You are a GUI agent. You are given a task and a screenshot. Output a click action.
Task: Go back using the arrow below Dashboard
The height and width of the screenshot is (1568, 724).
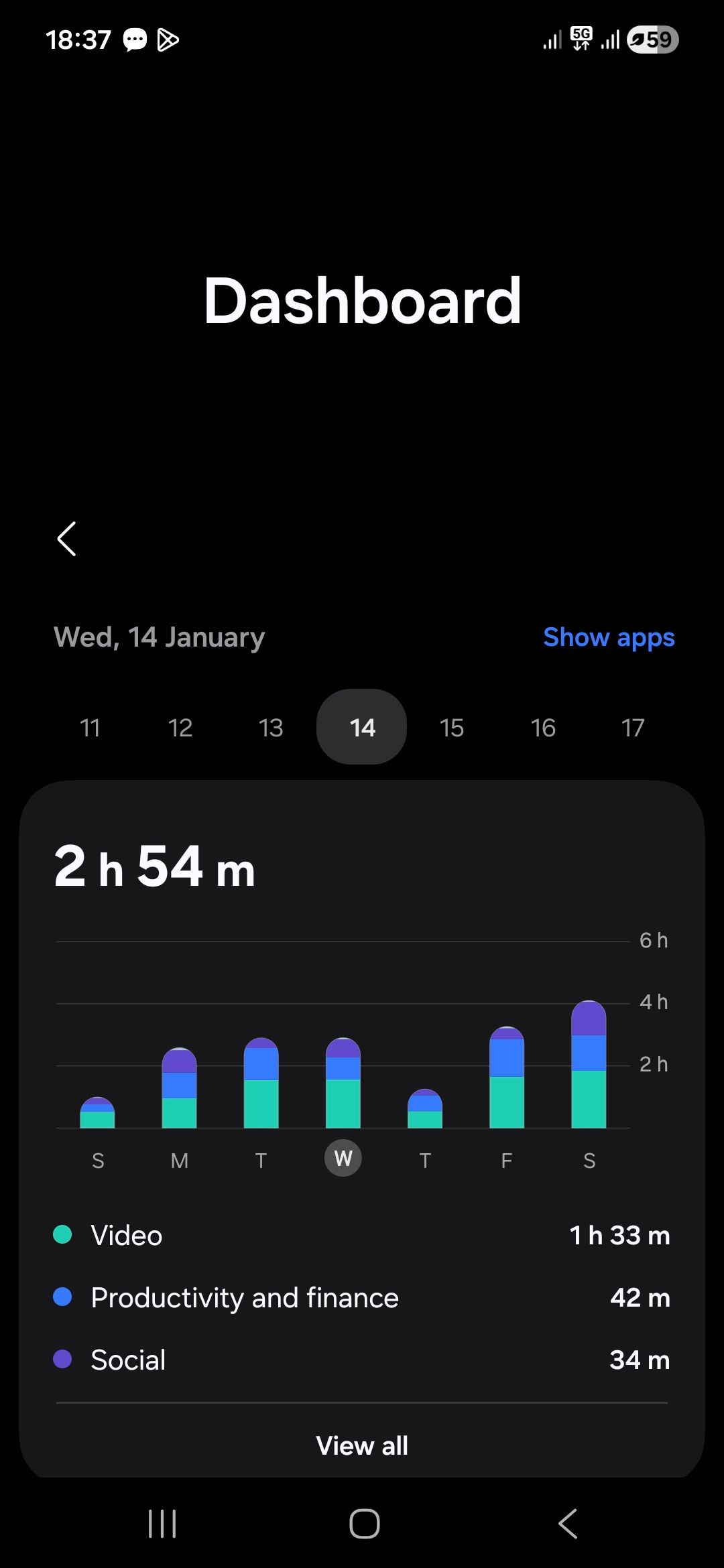pyautogui.click(x=66, y=539)
